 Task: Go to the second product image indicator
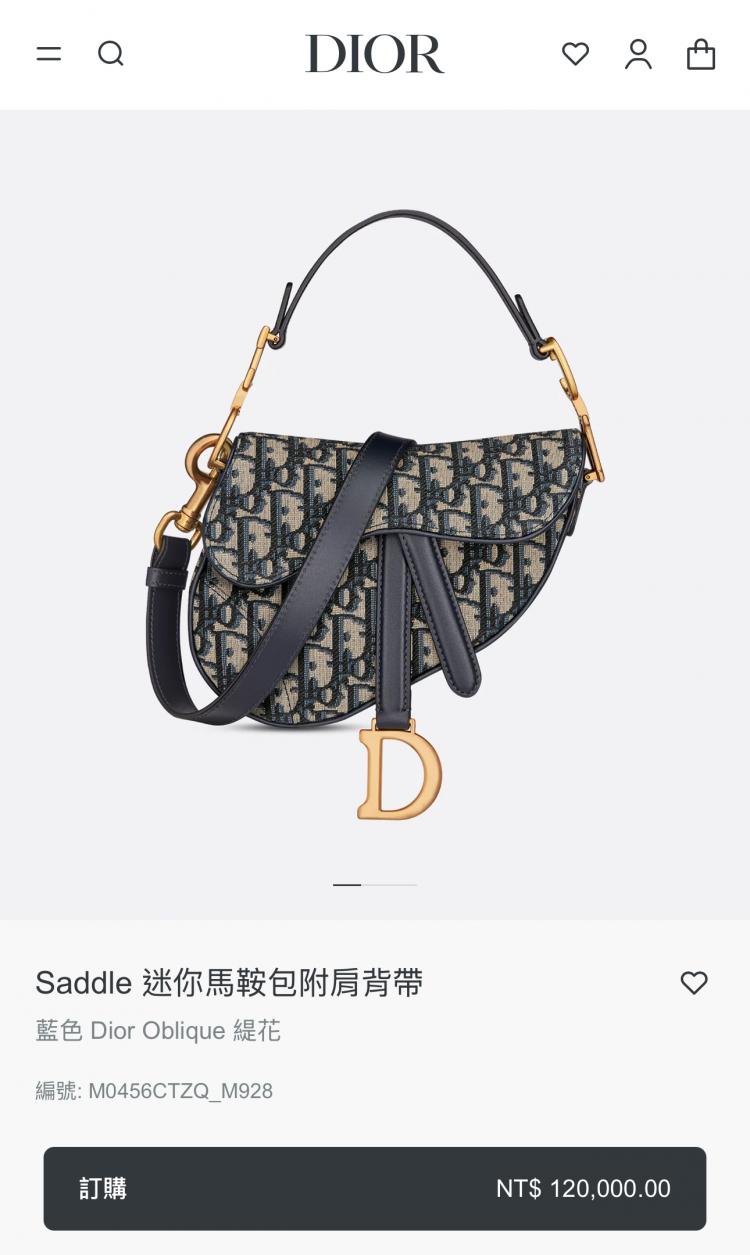pyautogui.click(x=390, y=885)
